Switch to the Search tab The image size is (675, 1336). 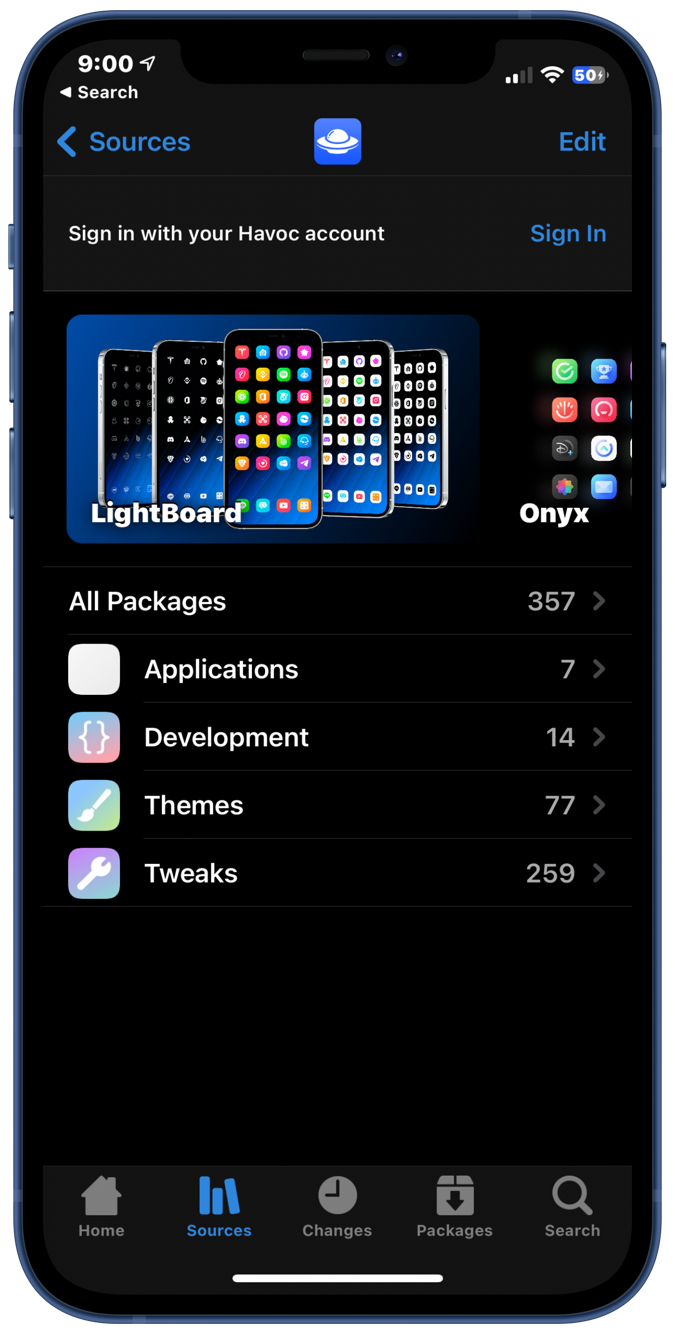[572, 1207]
